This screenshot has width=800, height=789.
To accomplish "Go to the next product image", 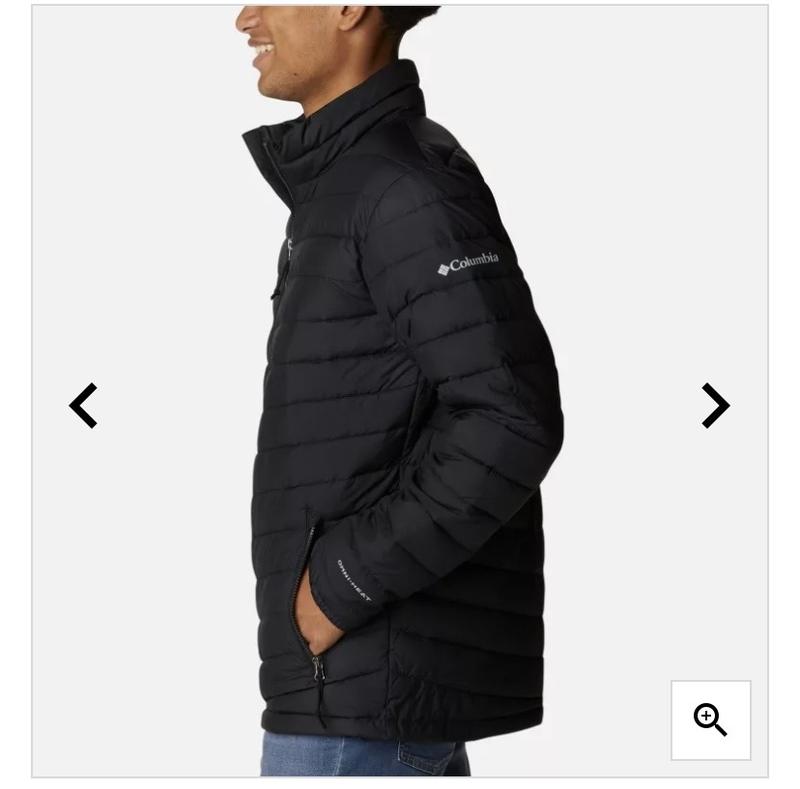I will [x=715, y=406].
